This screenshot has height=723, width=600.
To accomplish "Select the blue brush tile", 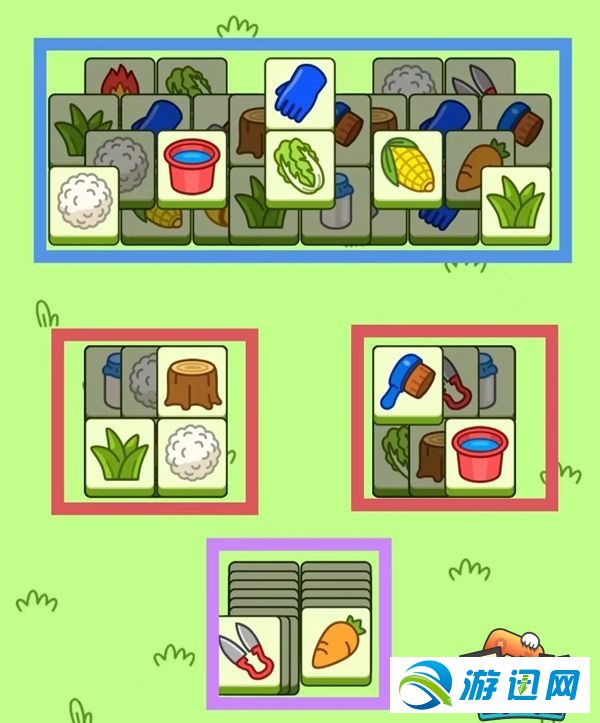I will pos(407,381).
